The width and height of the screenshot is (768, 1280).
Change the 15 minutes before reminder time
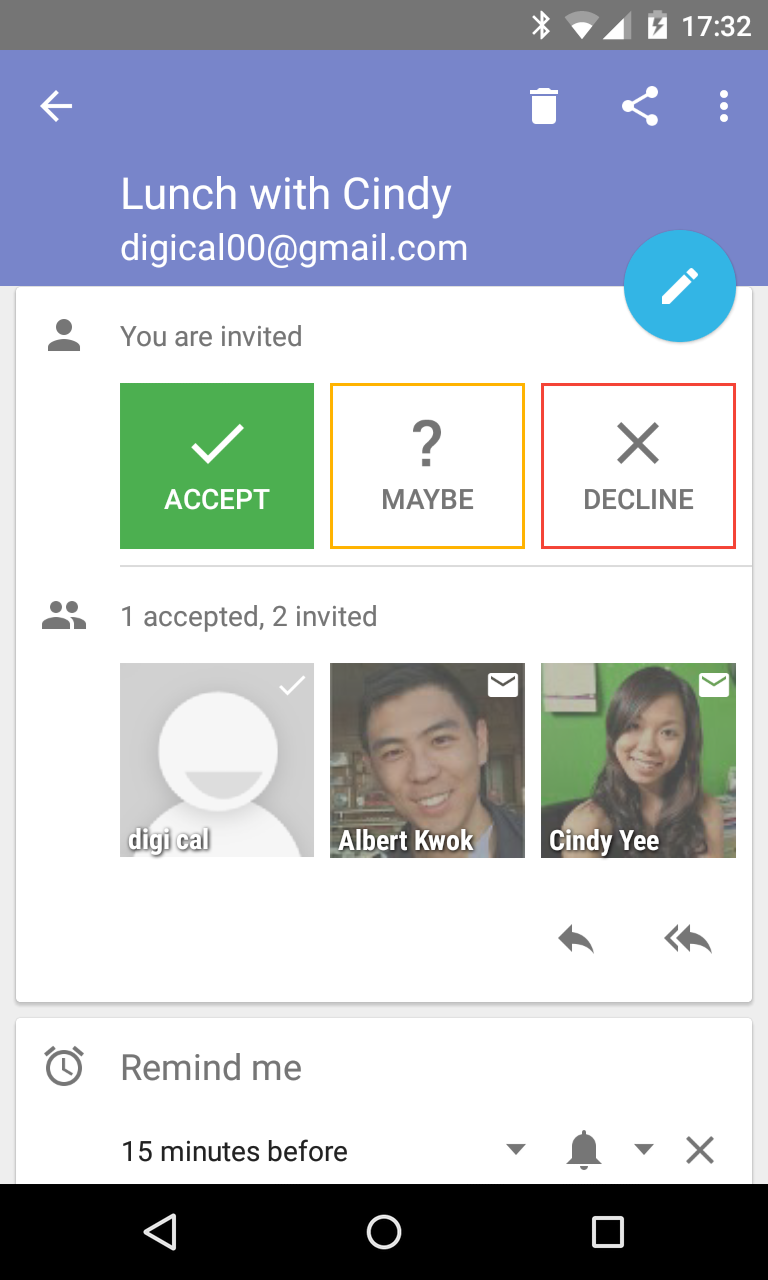[320, 1151]
